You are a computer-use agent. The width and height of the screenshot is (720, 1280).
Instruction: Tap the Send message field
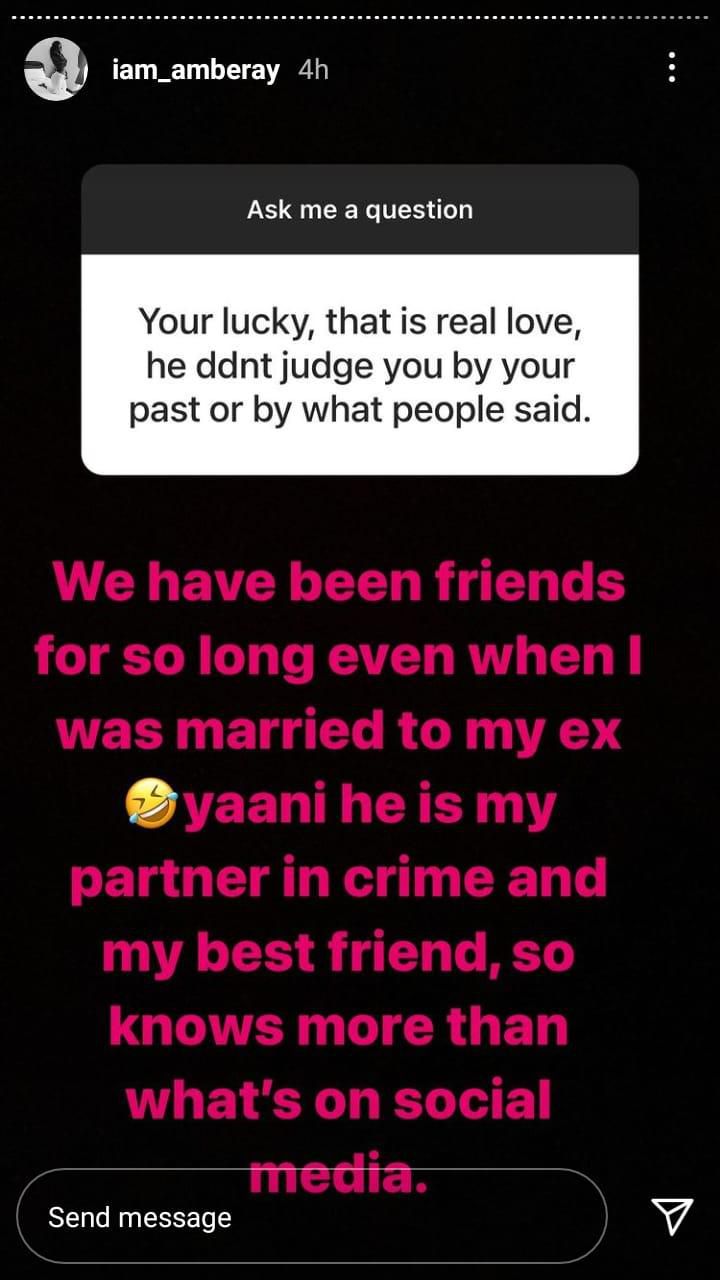click(310, 1216)
